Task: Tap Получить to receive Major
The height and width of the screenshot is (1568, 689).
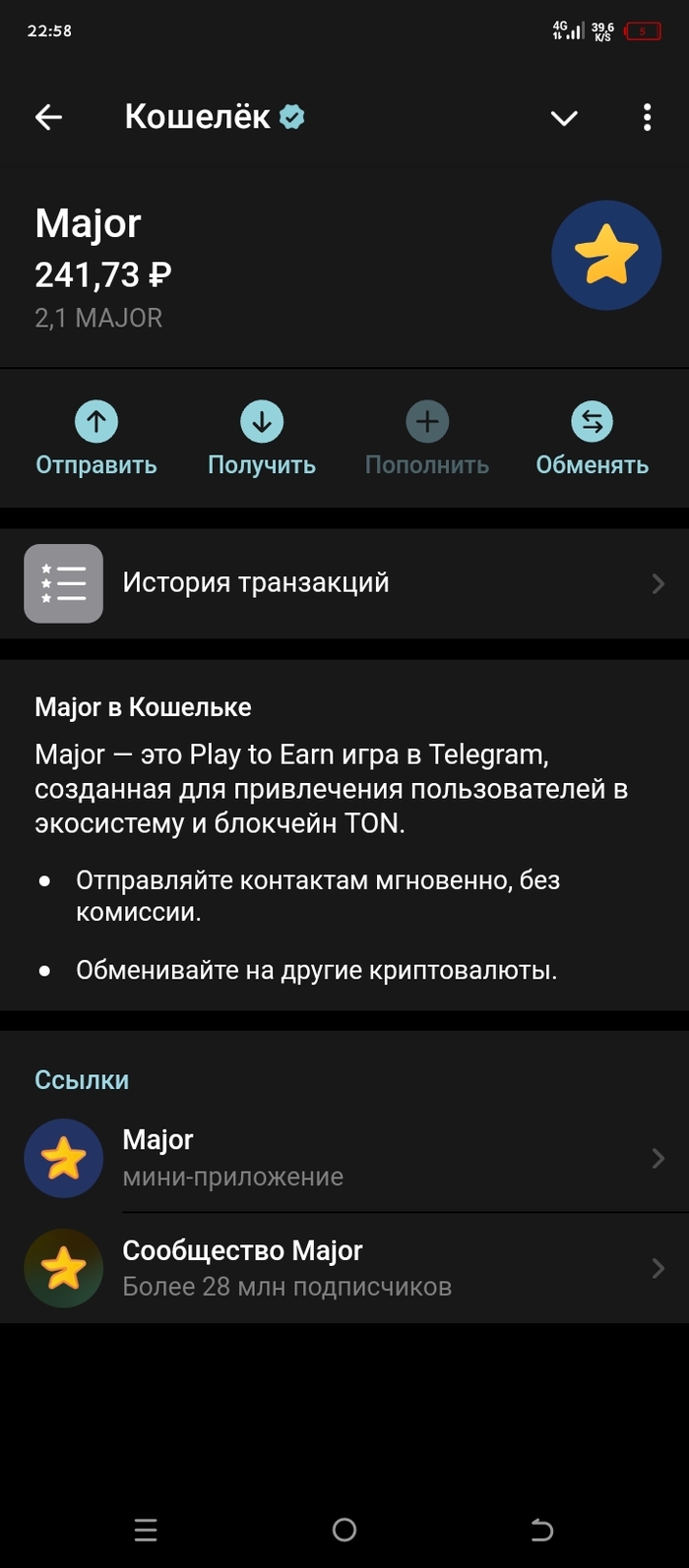Action: click(x=262, y=440)
